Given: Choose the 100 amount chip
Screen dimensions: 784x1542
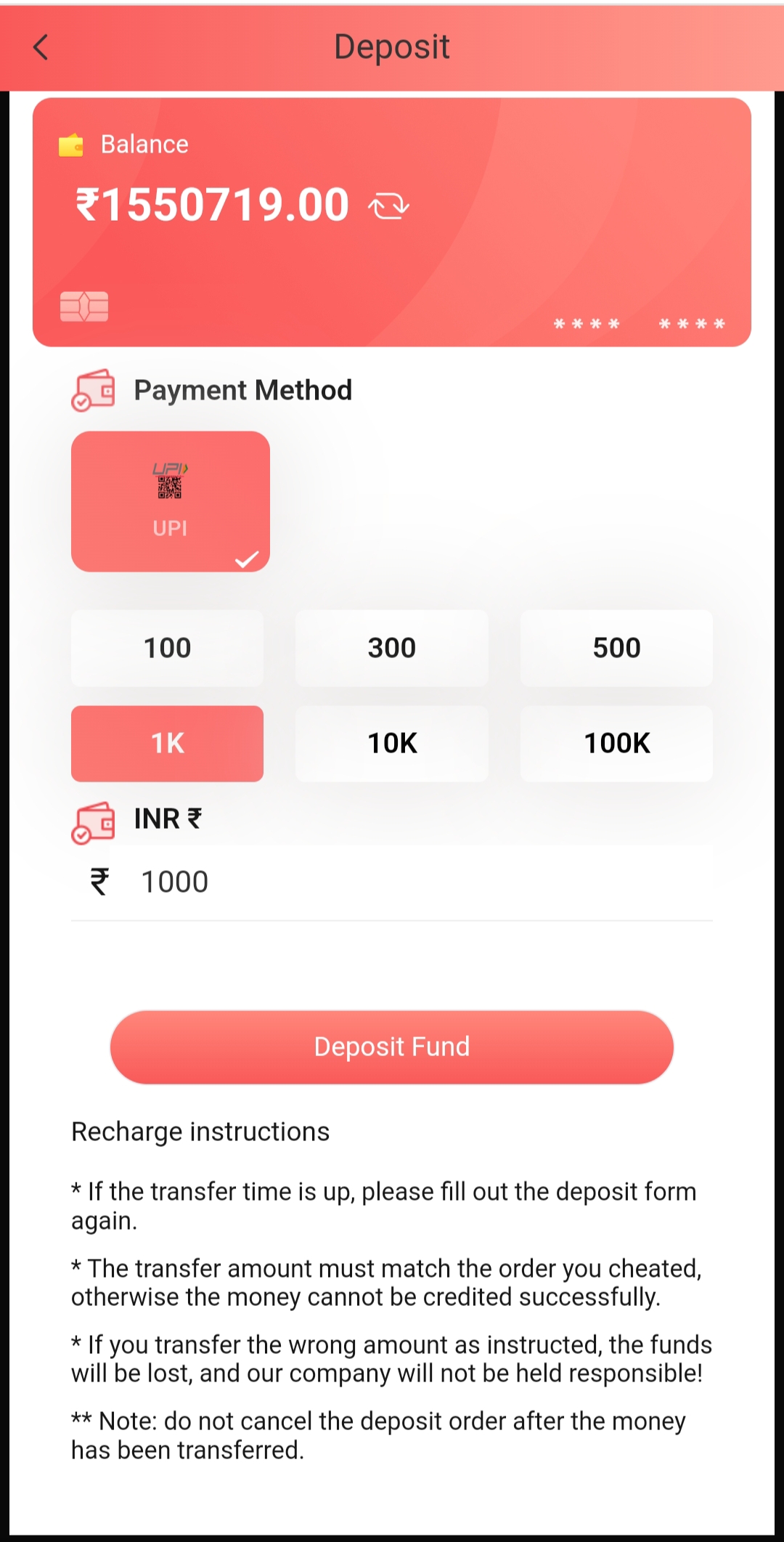Looking at the screenshot, I should click(x=167, y=648).
